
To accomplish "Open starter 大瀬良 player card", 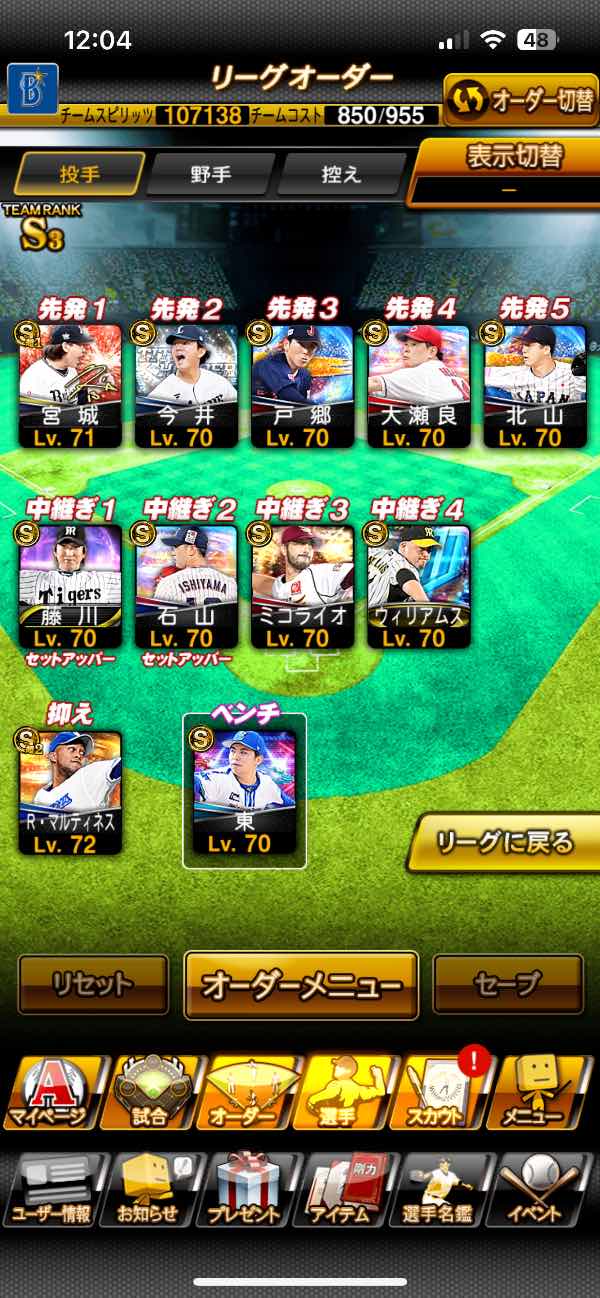I will (418, 385).
